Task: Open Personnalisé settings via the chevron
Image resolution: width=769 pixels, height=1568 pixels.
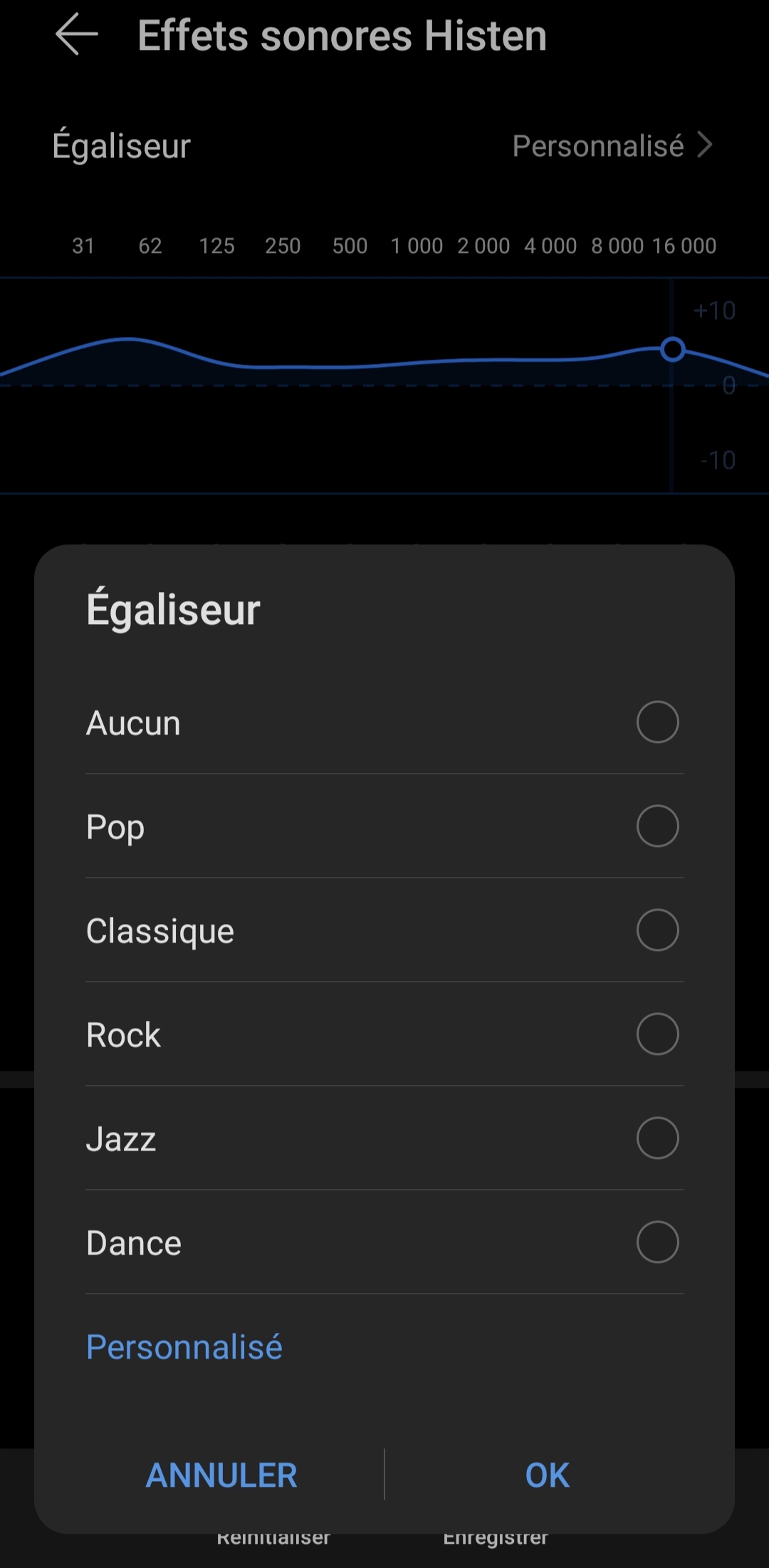Action: (706, 145)
